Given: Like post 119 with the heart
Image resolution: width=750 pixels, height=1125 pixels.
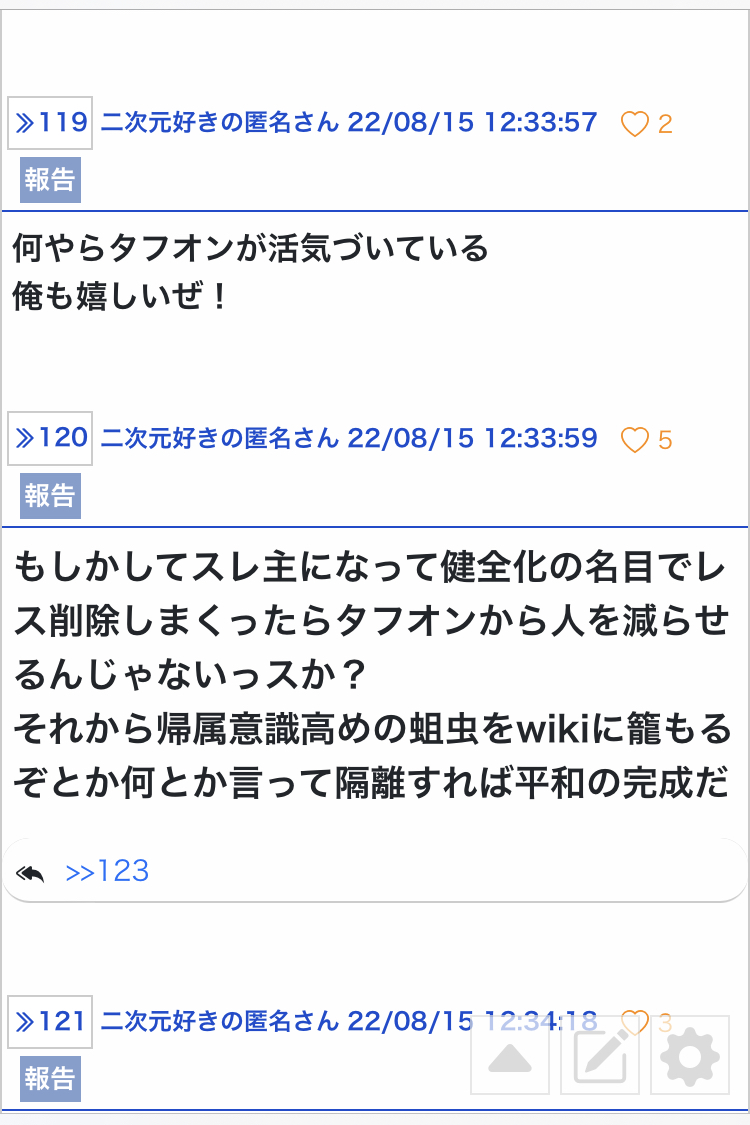Looking at the screenshot, I should click(x=635, y=124).
